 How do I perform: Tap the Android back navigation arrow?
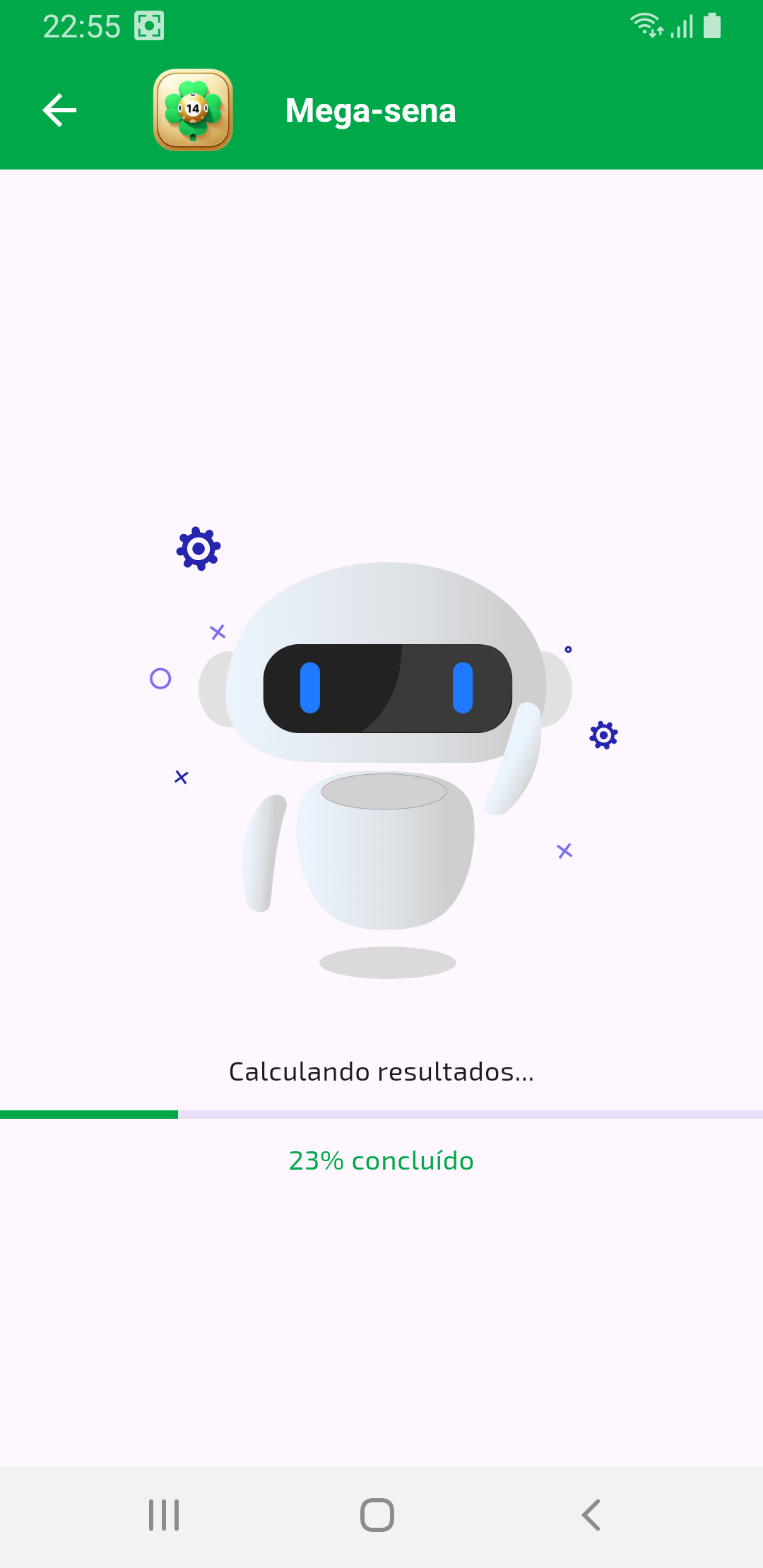click(x=591, y=1514)
